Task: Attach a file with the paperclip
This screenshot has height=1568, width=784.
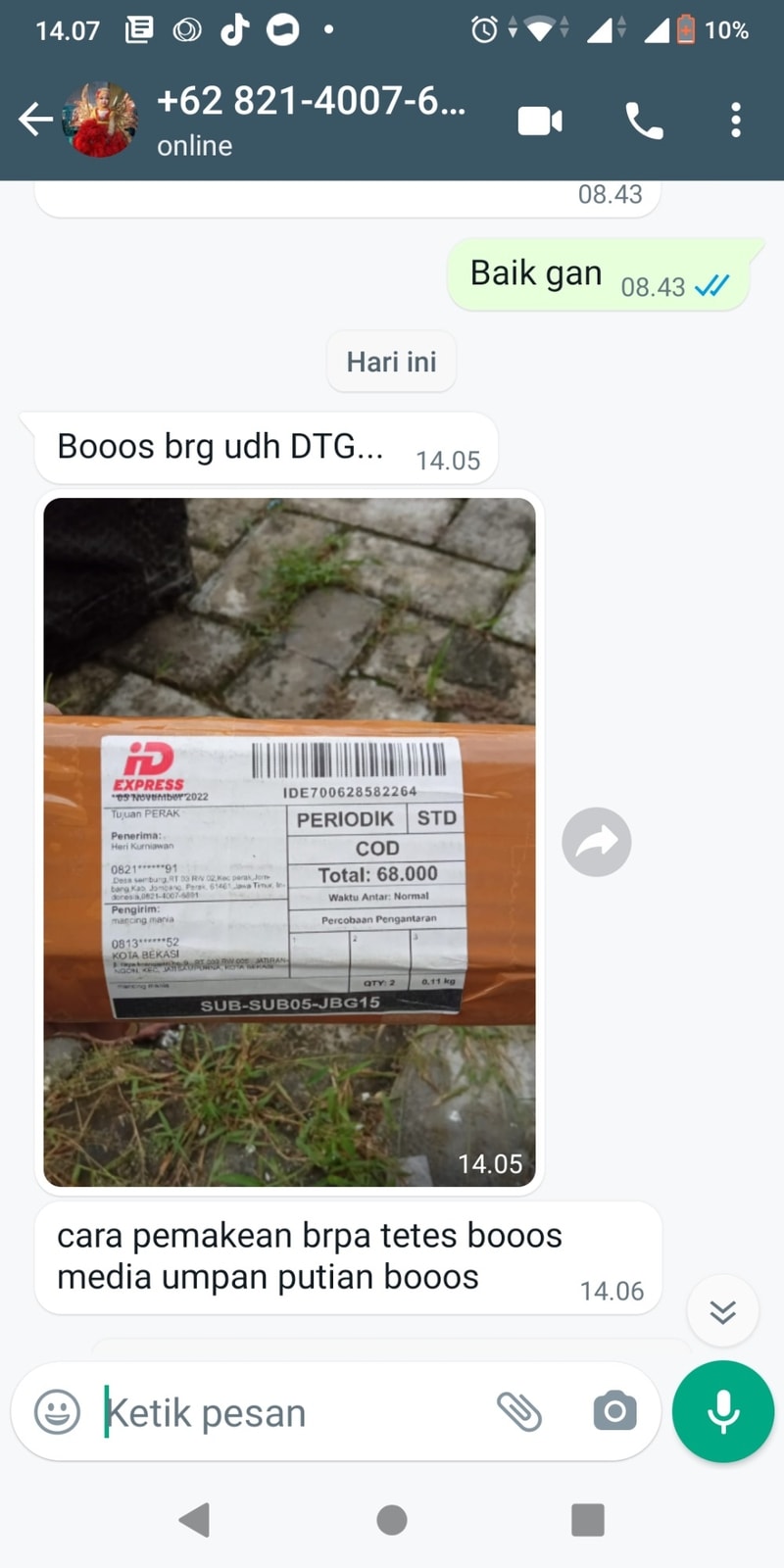Action: (x=518, y=1412)
